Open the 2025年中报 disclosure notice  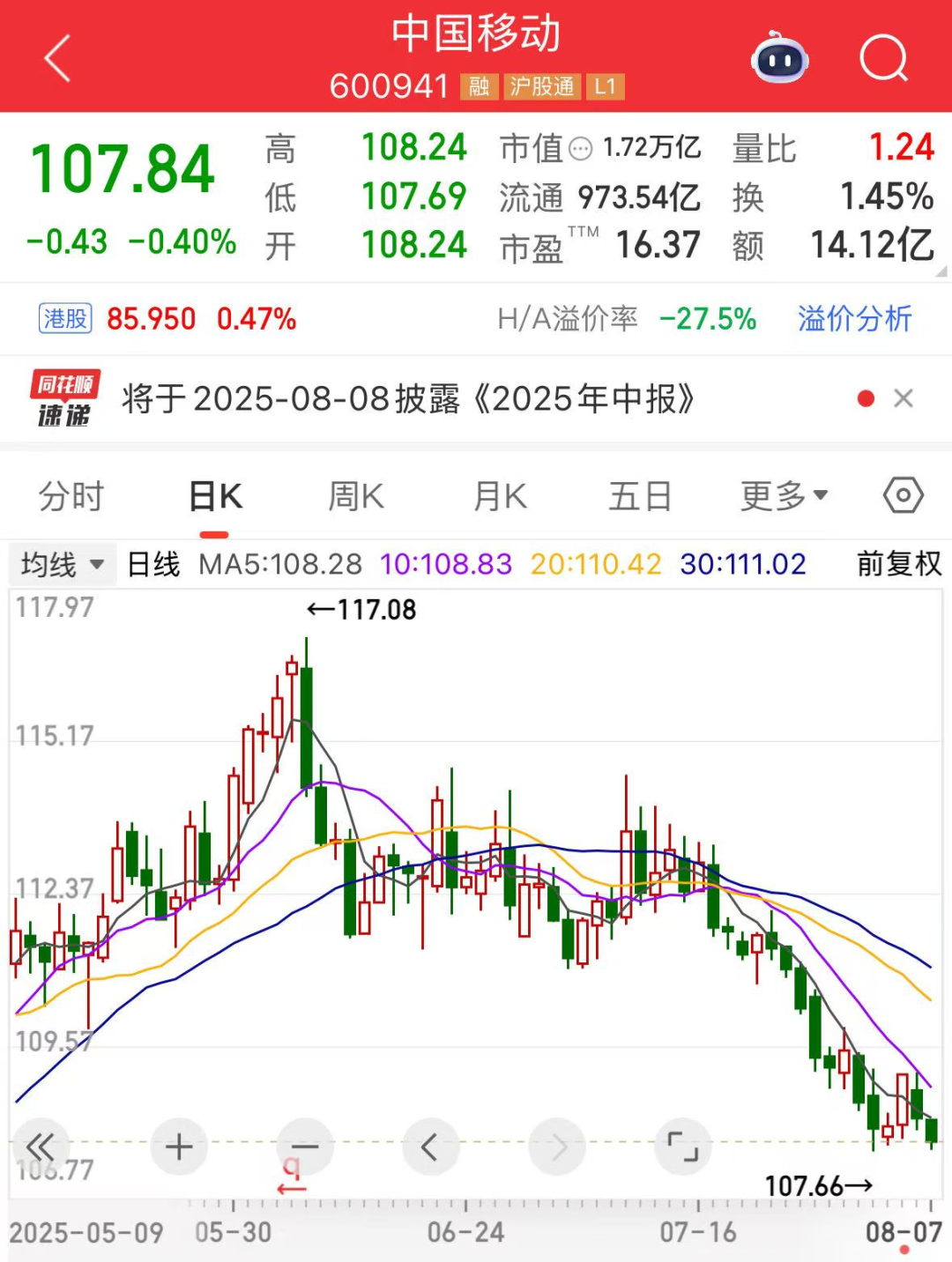[x=407, y=399]
